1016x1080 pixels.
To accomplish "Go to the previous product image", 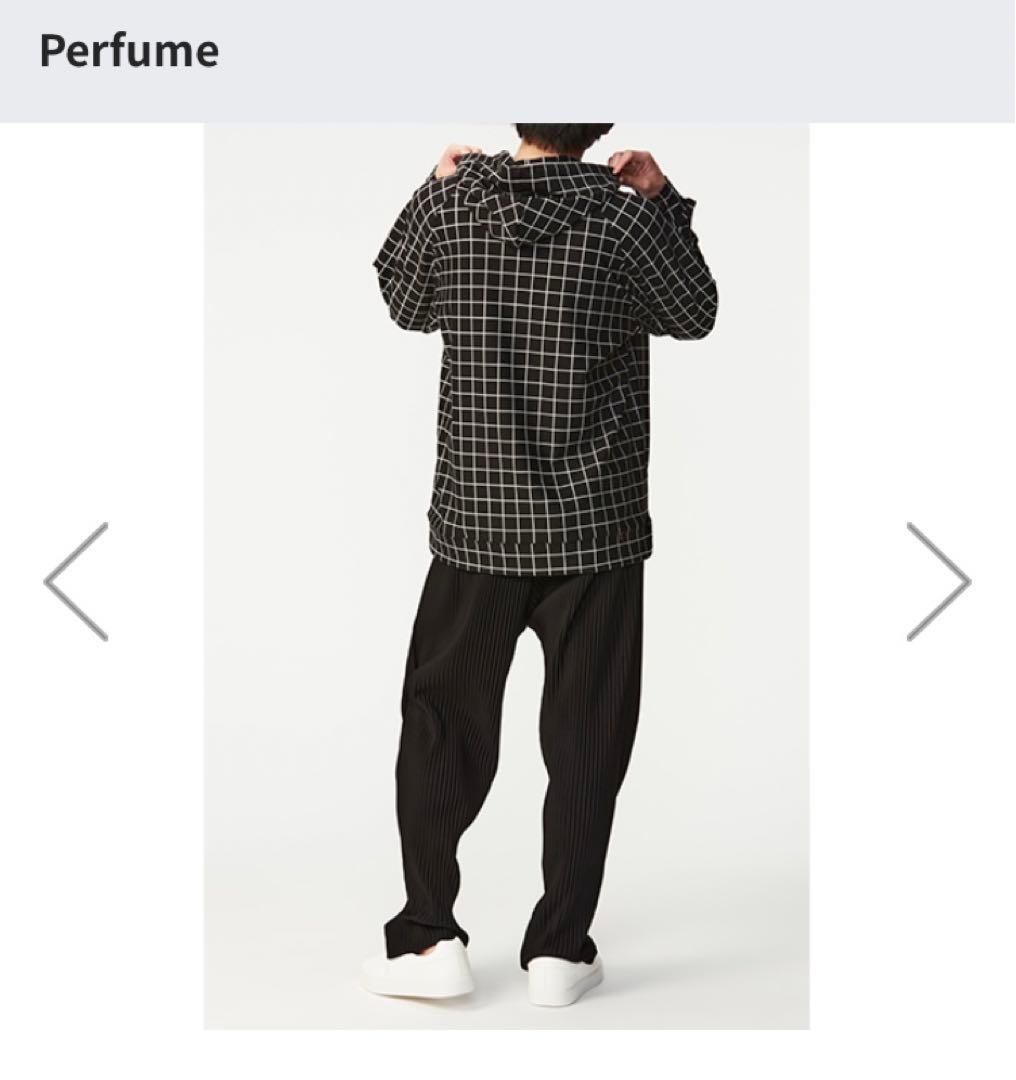I will tap(76, 581).
